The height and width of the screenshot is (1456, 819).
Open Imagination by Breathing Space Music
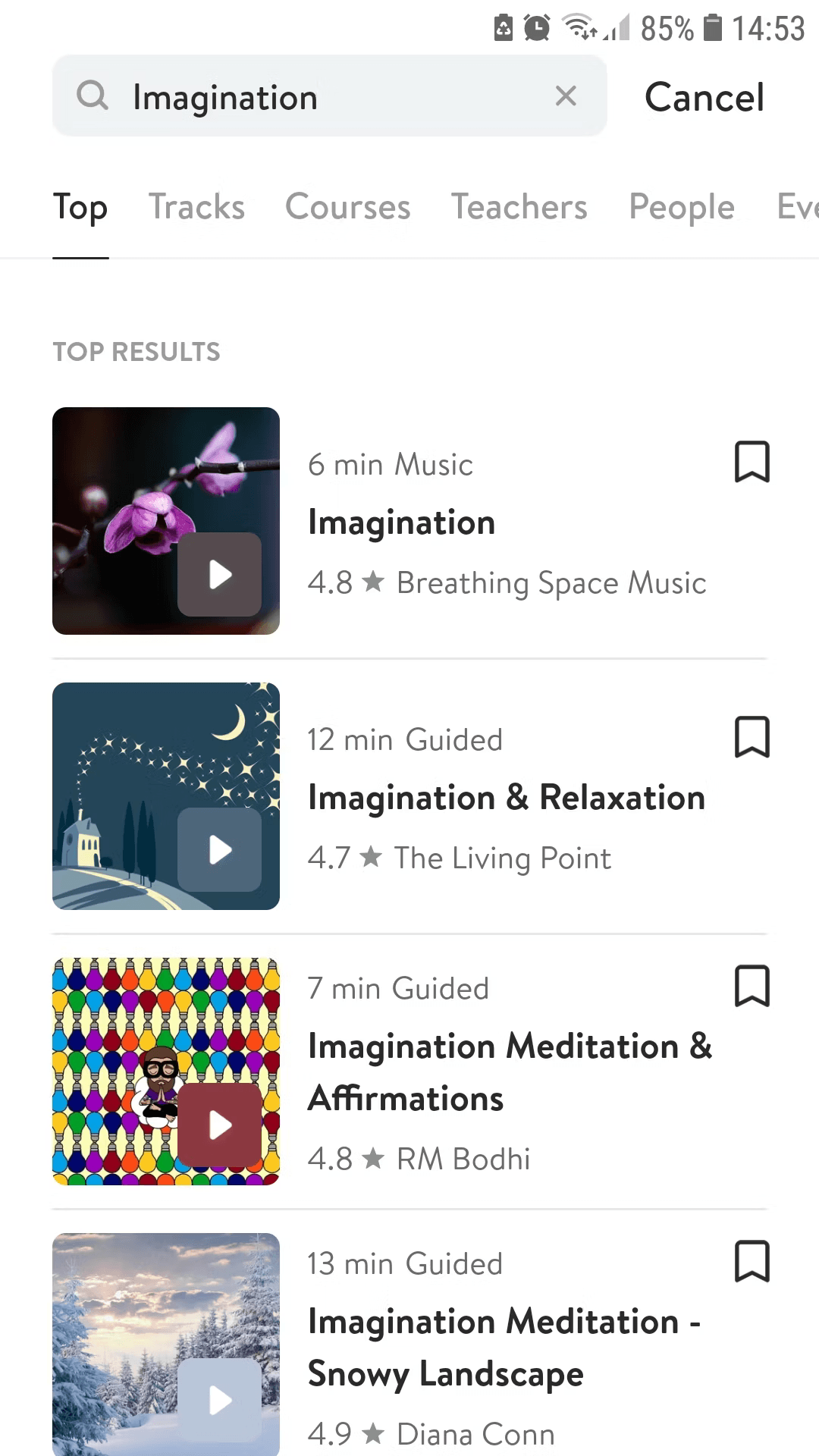tap(401, 522)
